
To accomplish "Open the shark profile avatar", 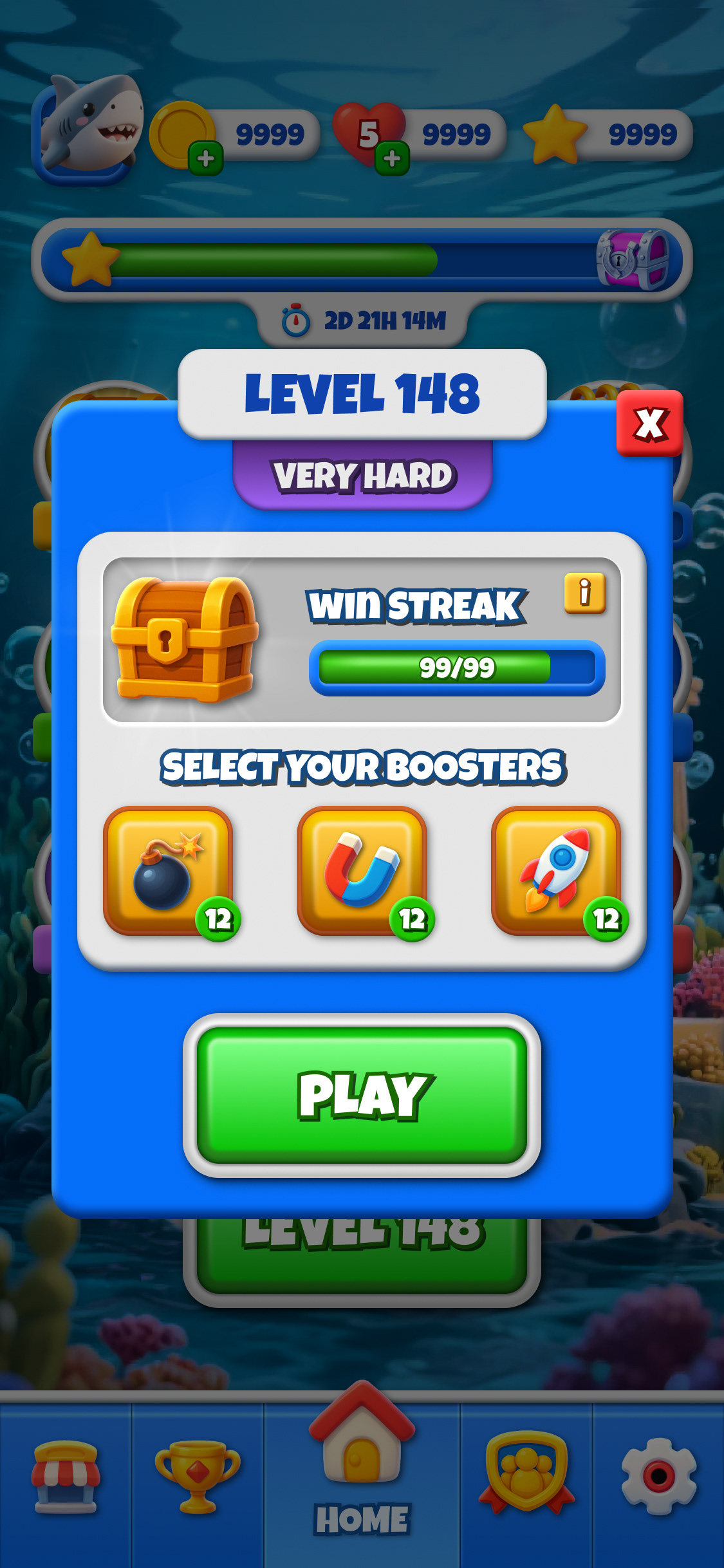I will (x=88, y=130).
